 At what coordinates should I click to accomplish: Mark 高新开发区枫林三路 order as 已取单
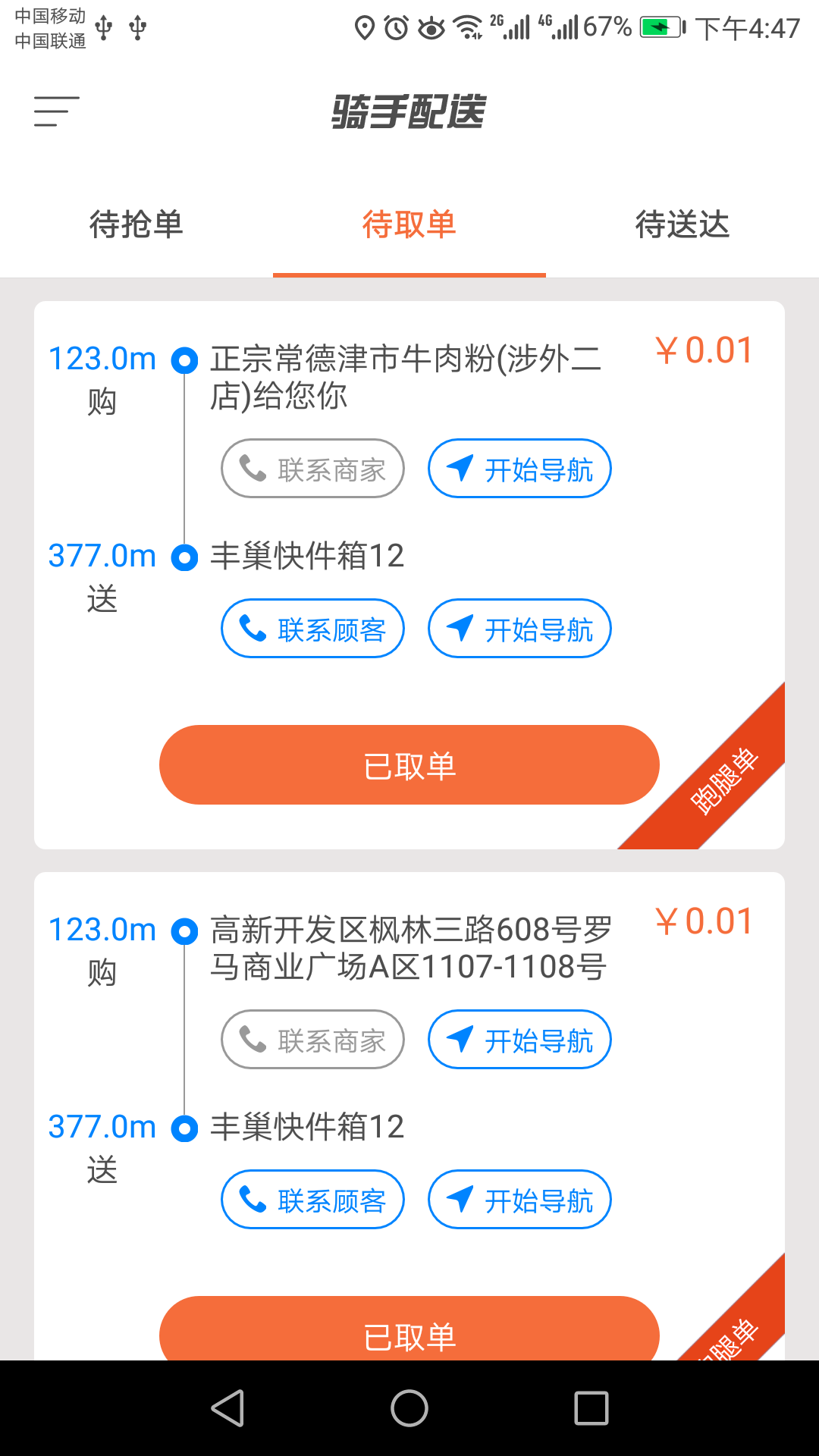(x=409, y=1329)
